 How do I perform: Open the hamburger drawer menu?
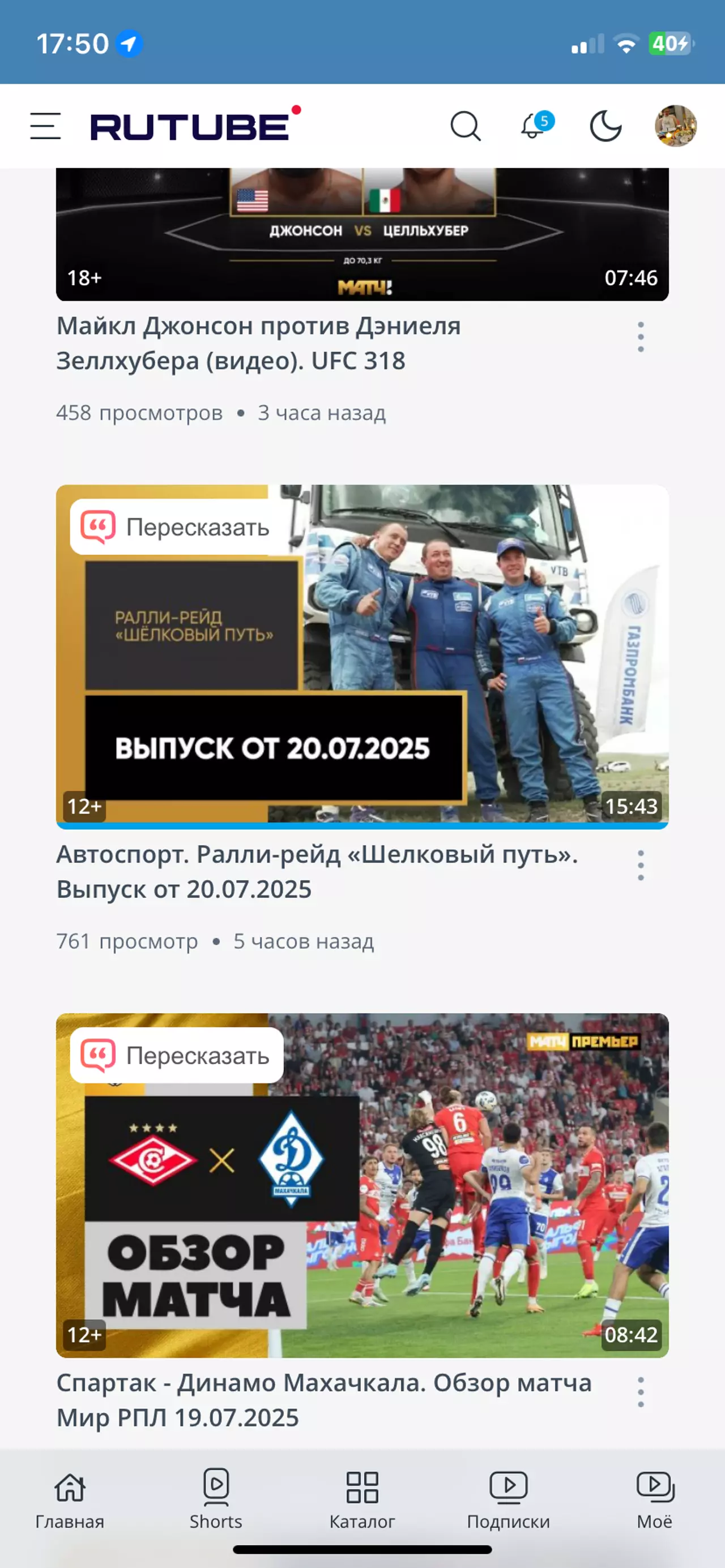point(46,126)
